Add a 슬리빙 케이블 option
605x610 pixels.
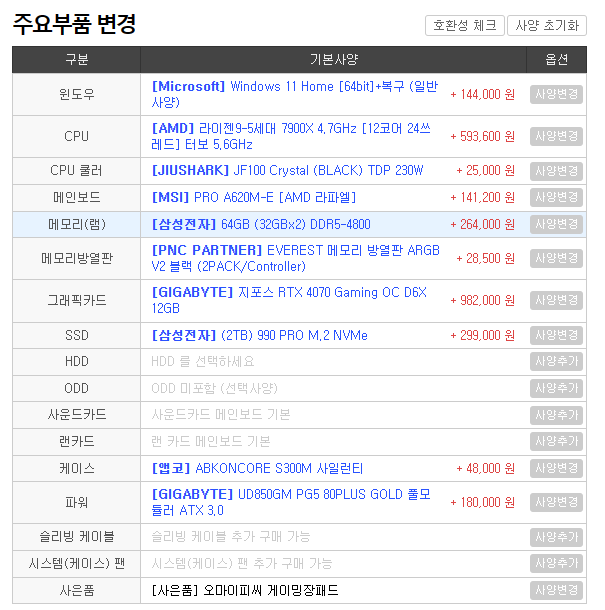pyautogui.click(x=556, y=537)
